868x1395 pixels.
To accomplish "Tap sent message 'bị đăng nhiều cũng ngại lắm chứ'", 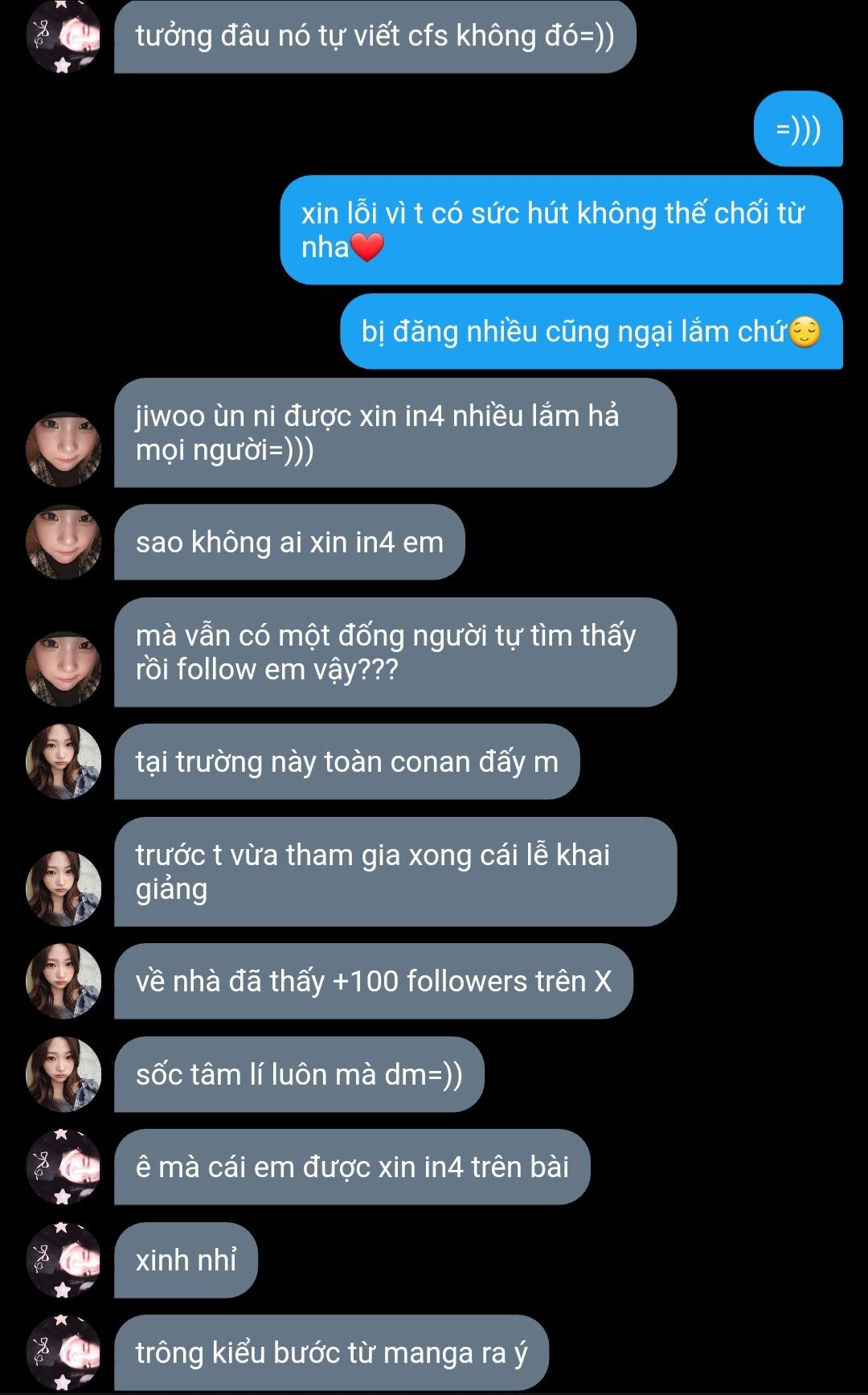I will [x=592, y=331].
